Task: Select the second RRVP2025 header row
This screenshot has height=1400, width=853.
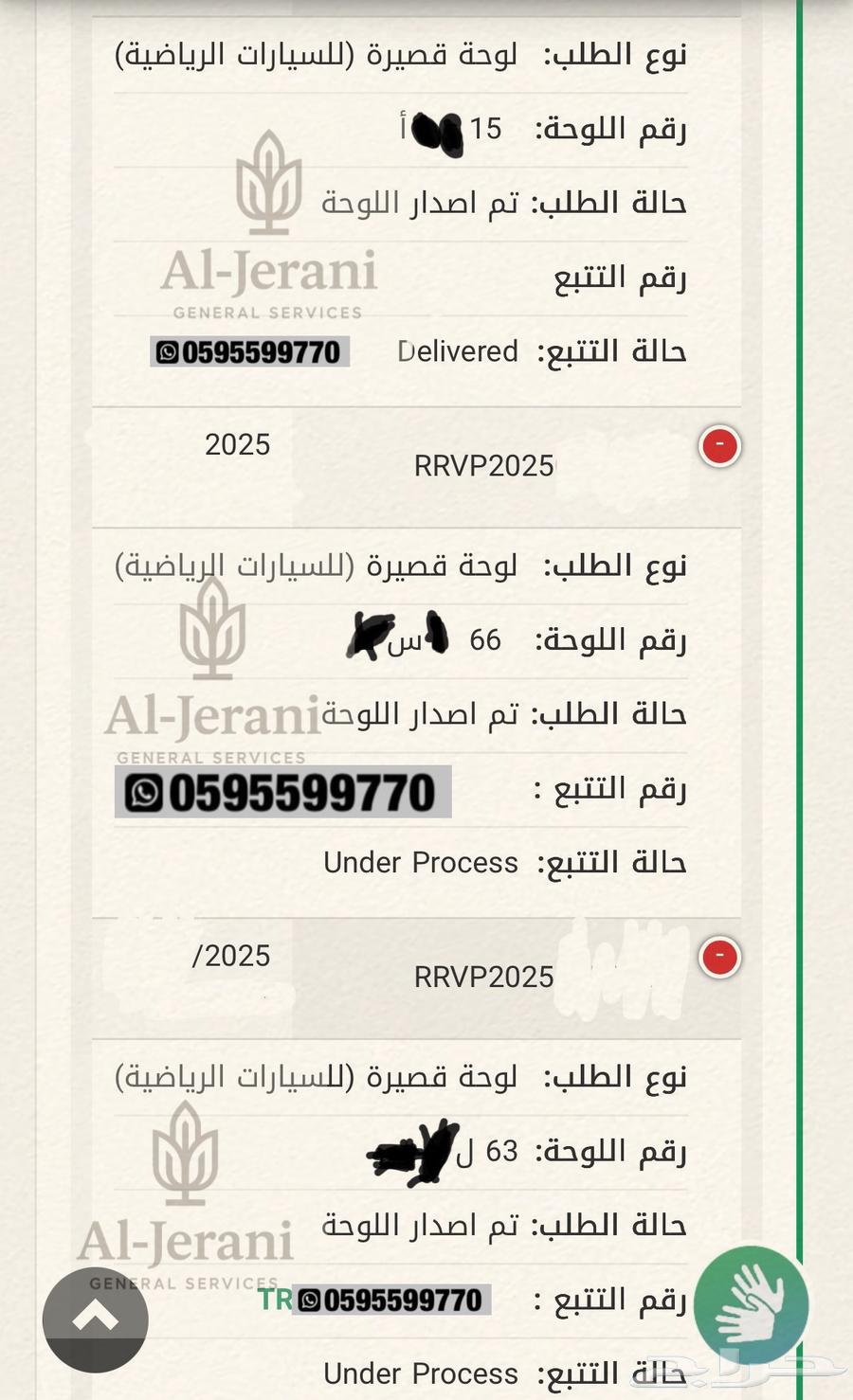Action: (485, 976)
